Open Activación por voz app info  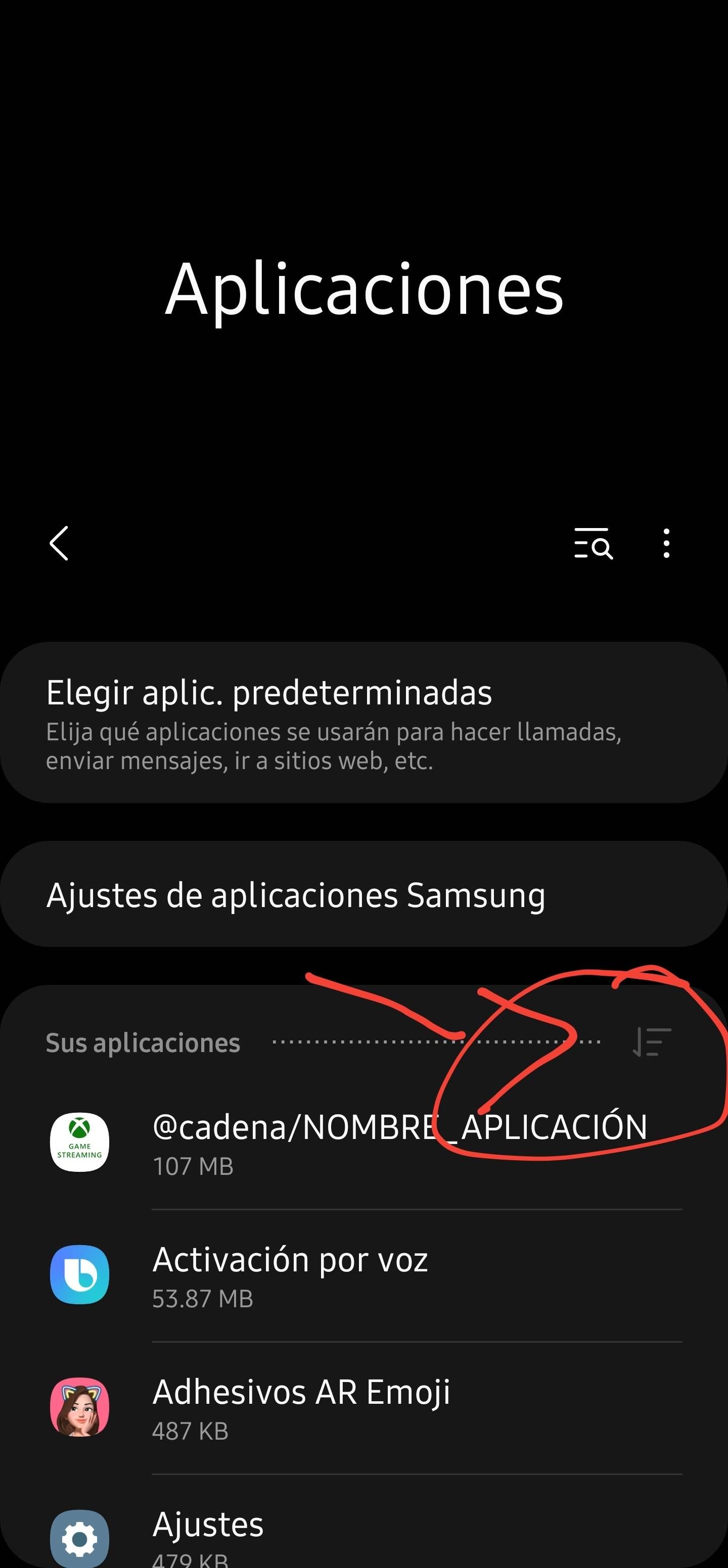(x=363, y=1275)
